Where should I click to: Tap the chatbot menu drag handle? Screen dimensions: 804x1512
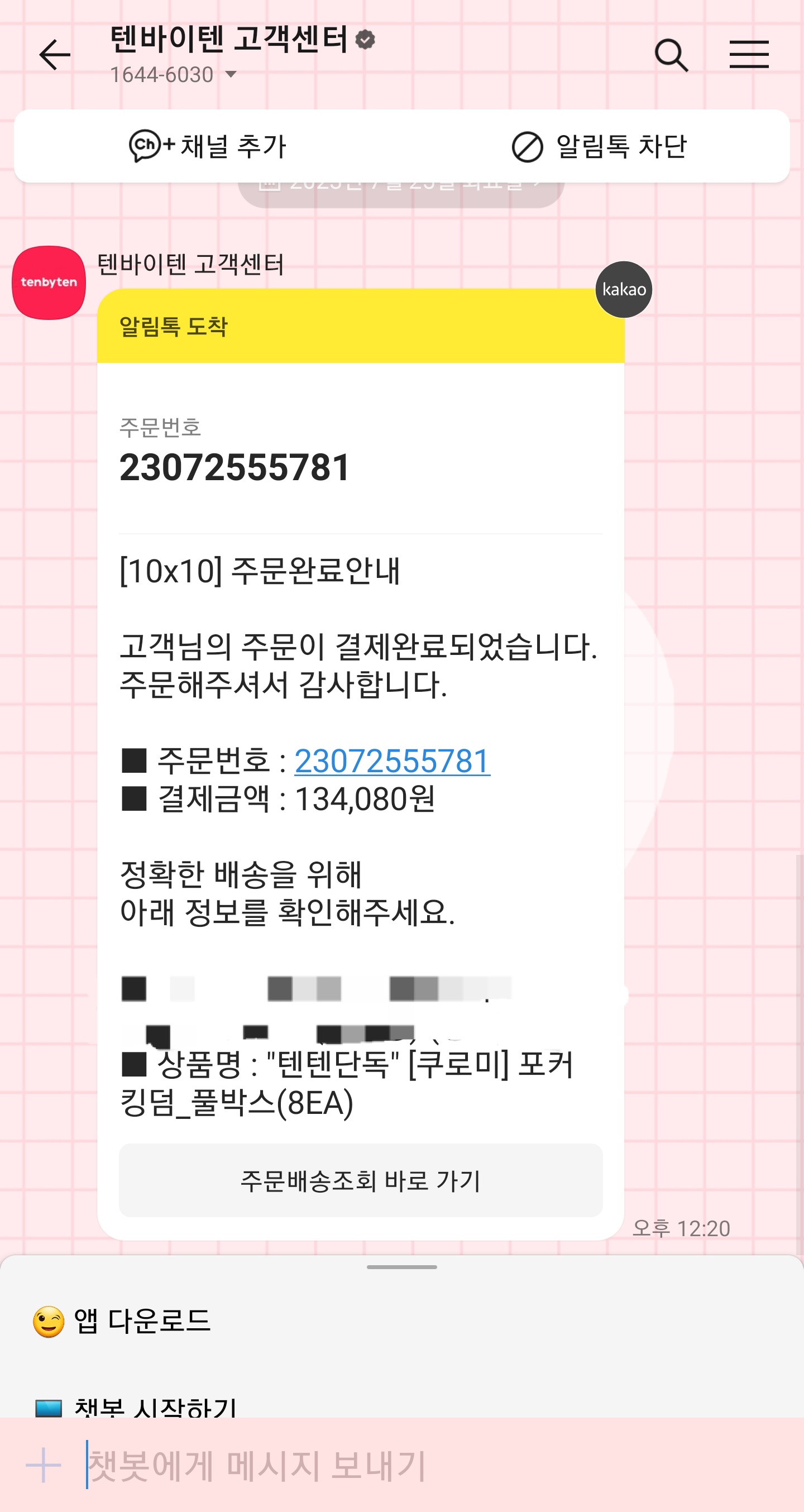(x=402, y=1267)
